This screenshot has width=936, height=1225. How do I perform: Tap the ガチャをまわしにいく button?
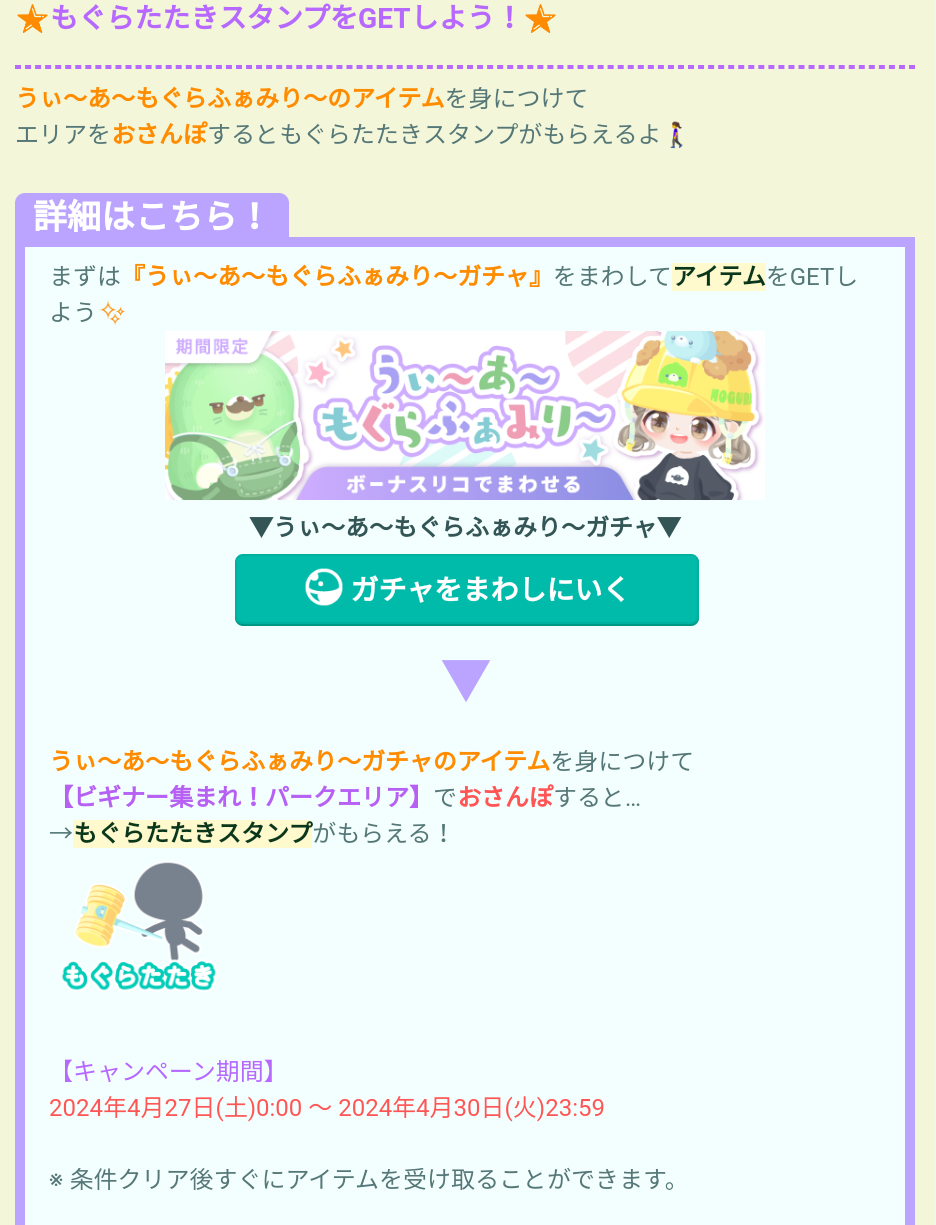pyautogui.click(x=466, y=590)
